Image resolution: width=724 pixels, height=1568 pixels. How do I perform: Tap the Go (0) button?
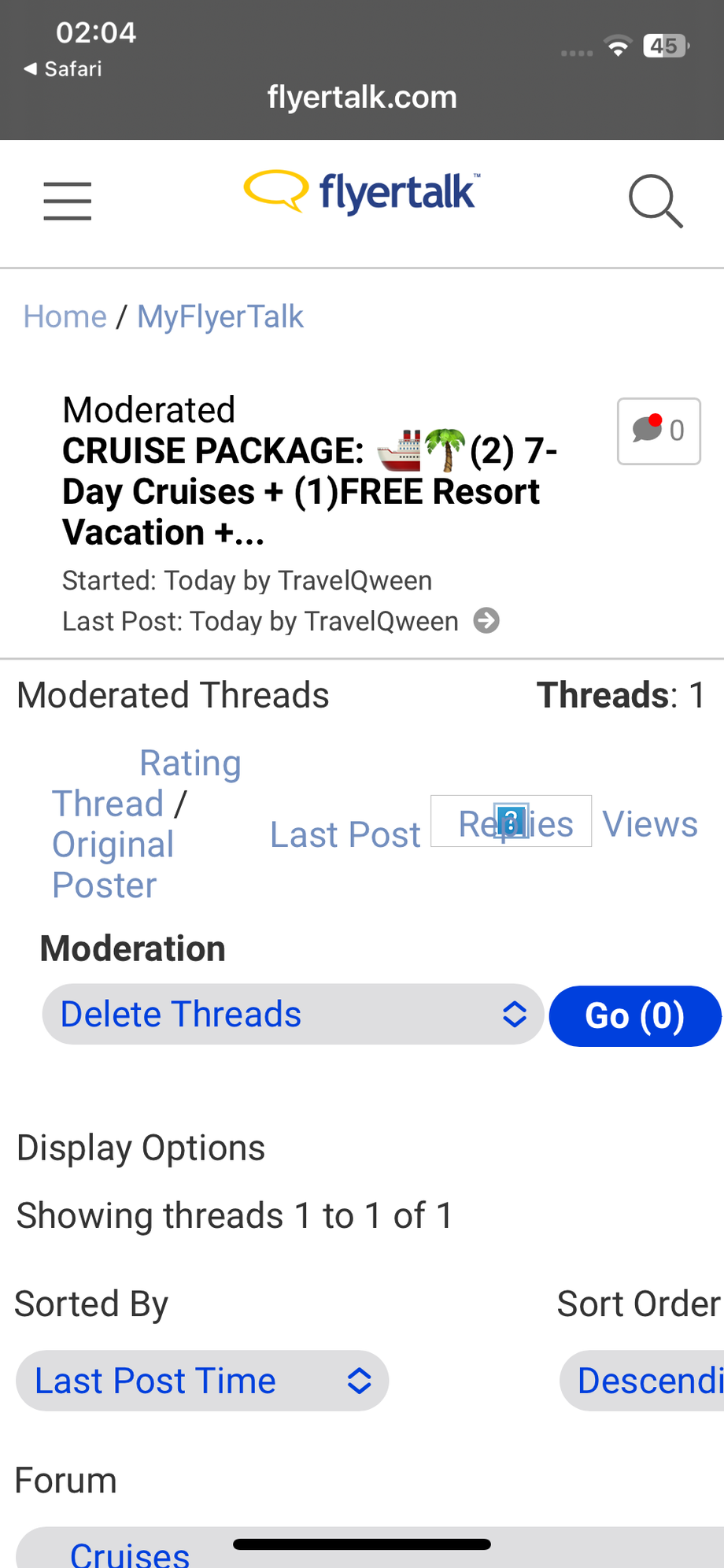tap(635, 1016)
